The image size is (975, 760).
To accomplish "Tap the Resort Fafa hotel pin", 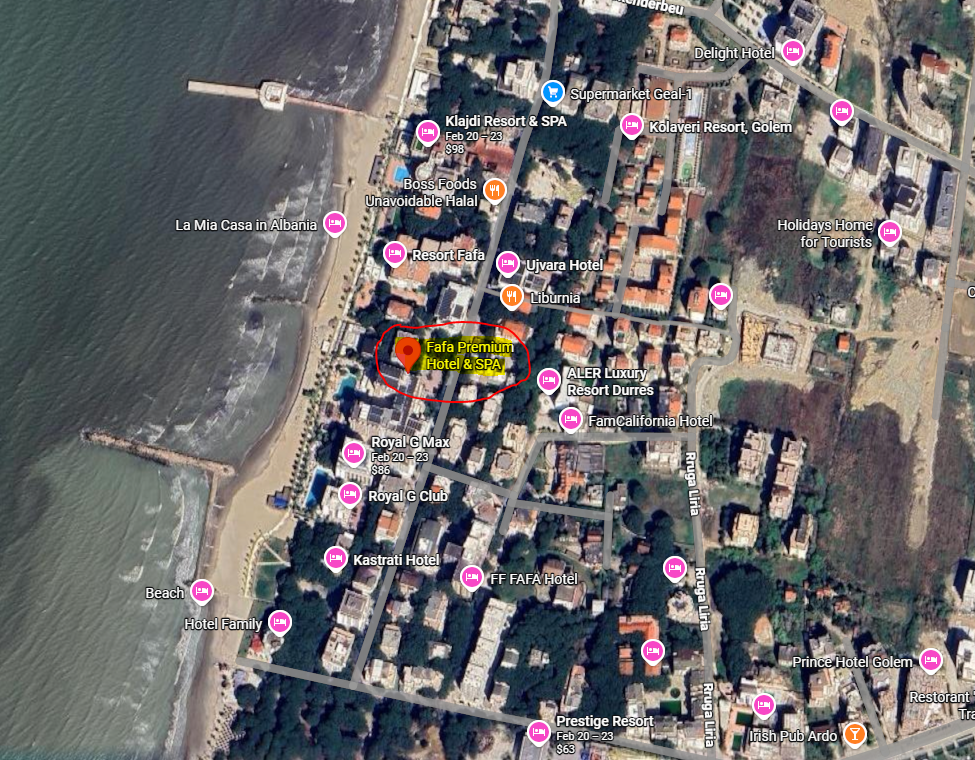I will click(x=395, y=252).
